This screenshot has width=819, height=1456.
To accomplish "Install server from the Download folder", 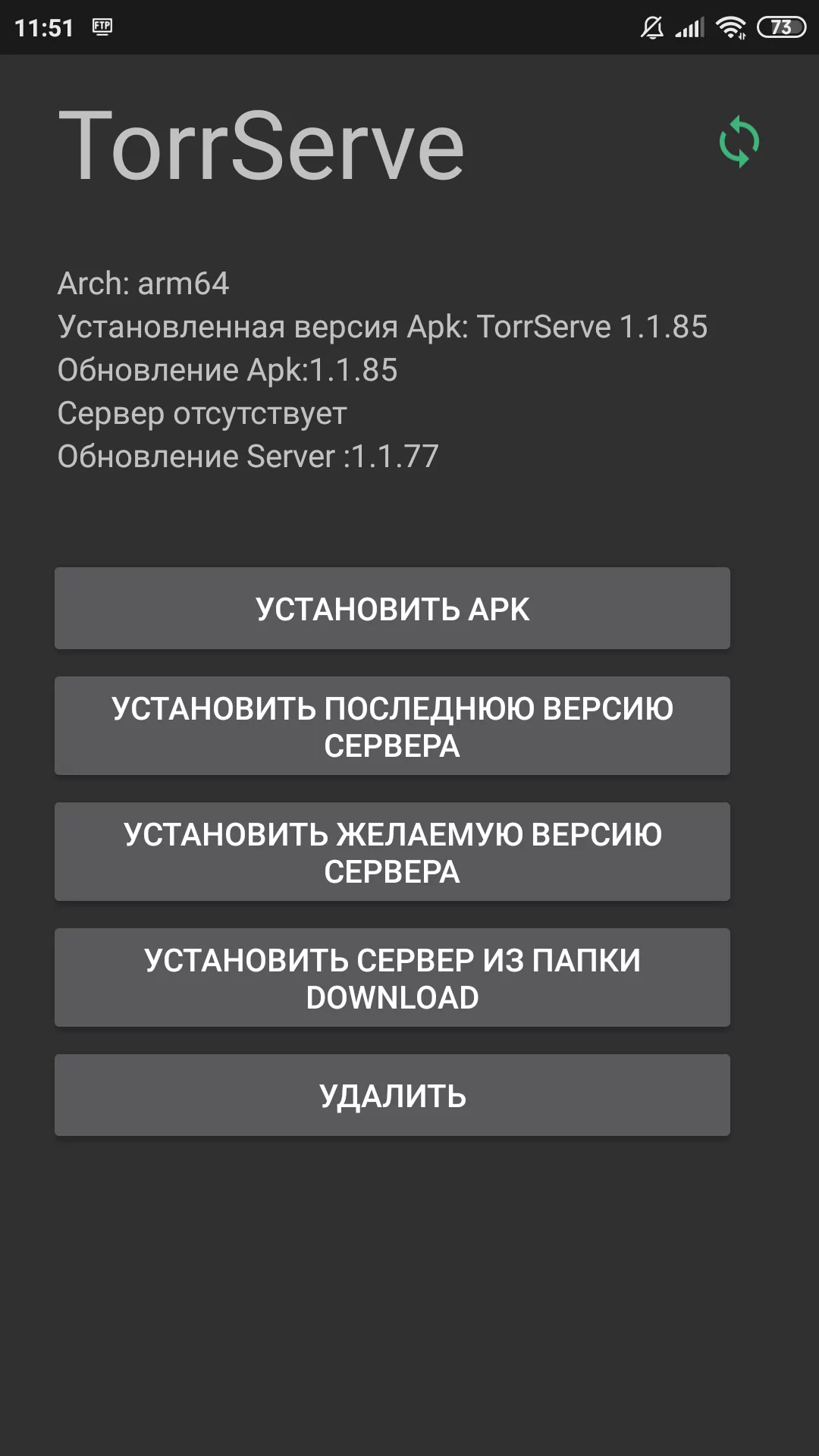I will [x=392, y=977].
